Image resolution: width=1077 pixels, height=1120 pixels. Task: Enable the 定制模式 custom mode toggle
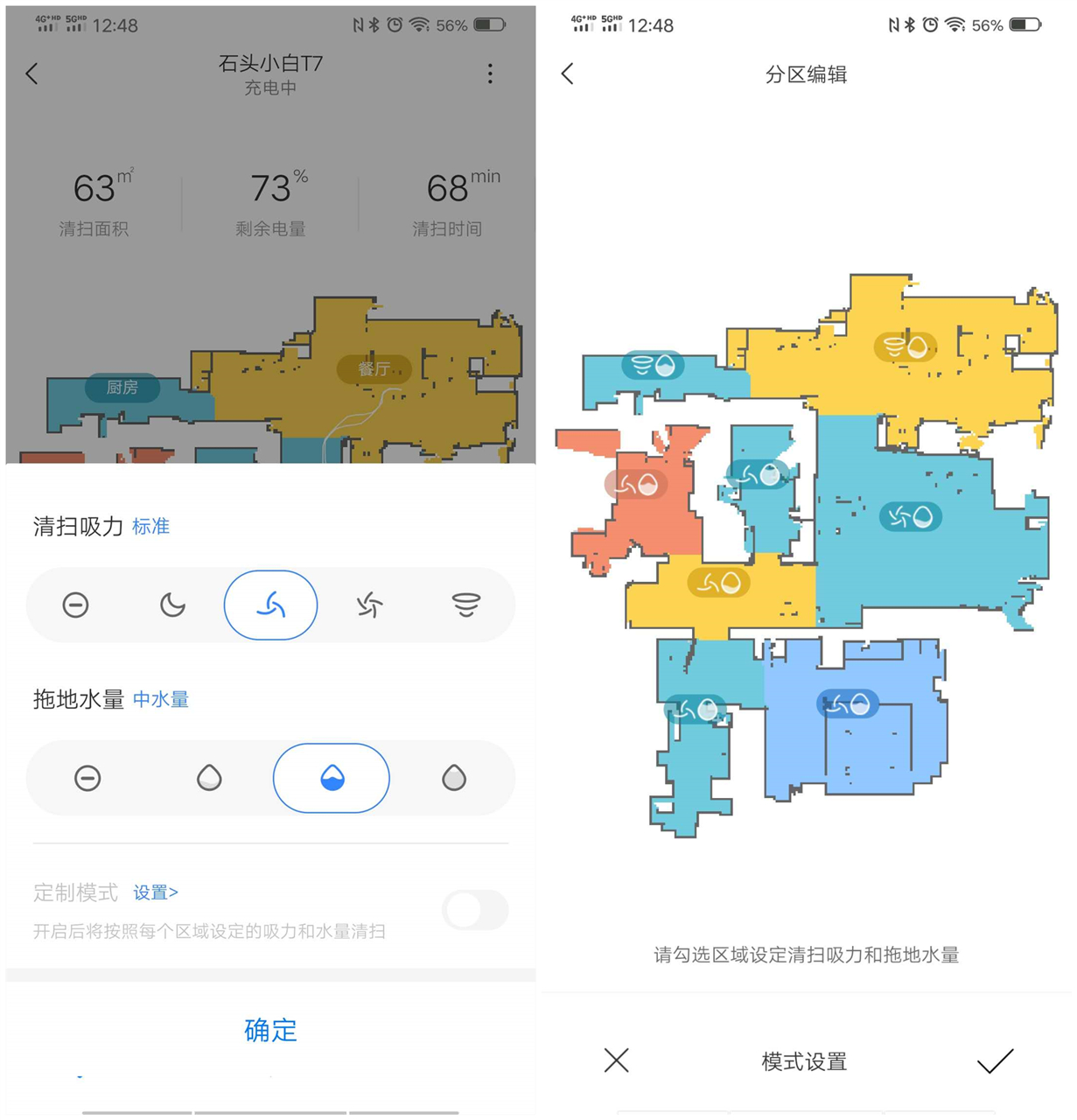(x=475, y=910)
